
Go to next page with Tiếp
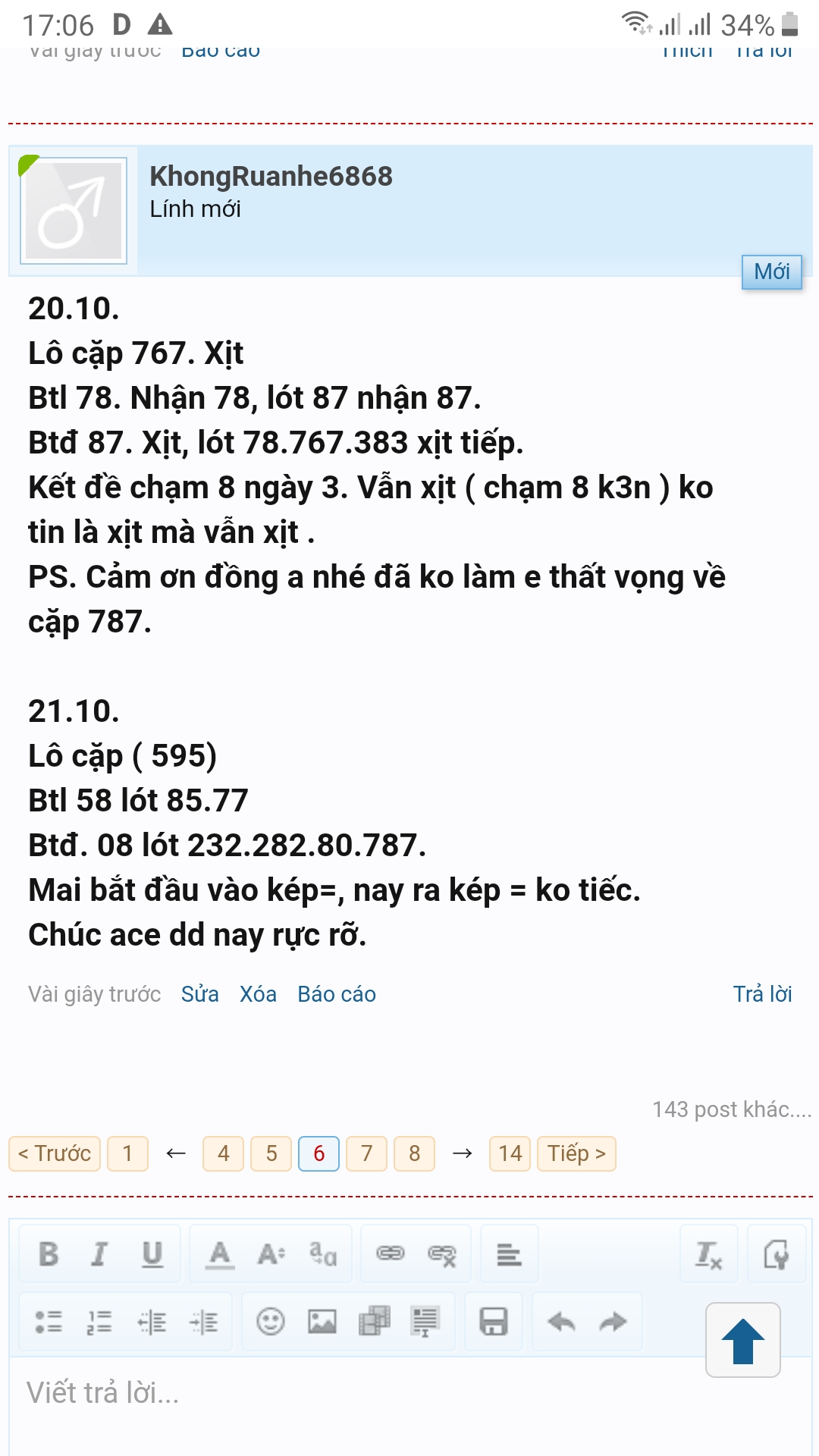click(576, 1153)
